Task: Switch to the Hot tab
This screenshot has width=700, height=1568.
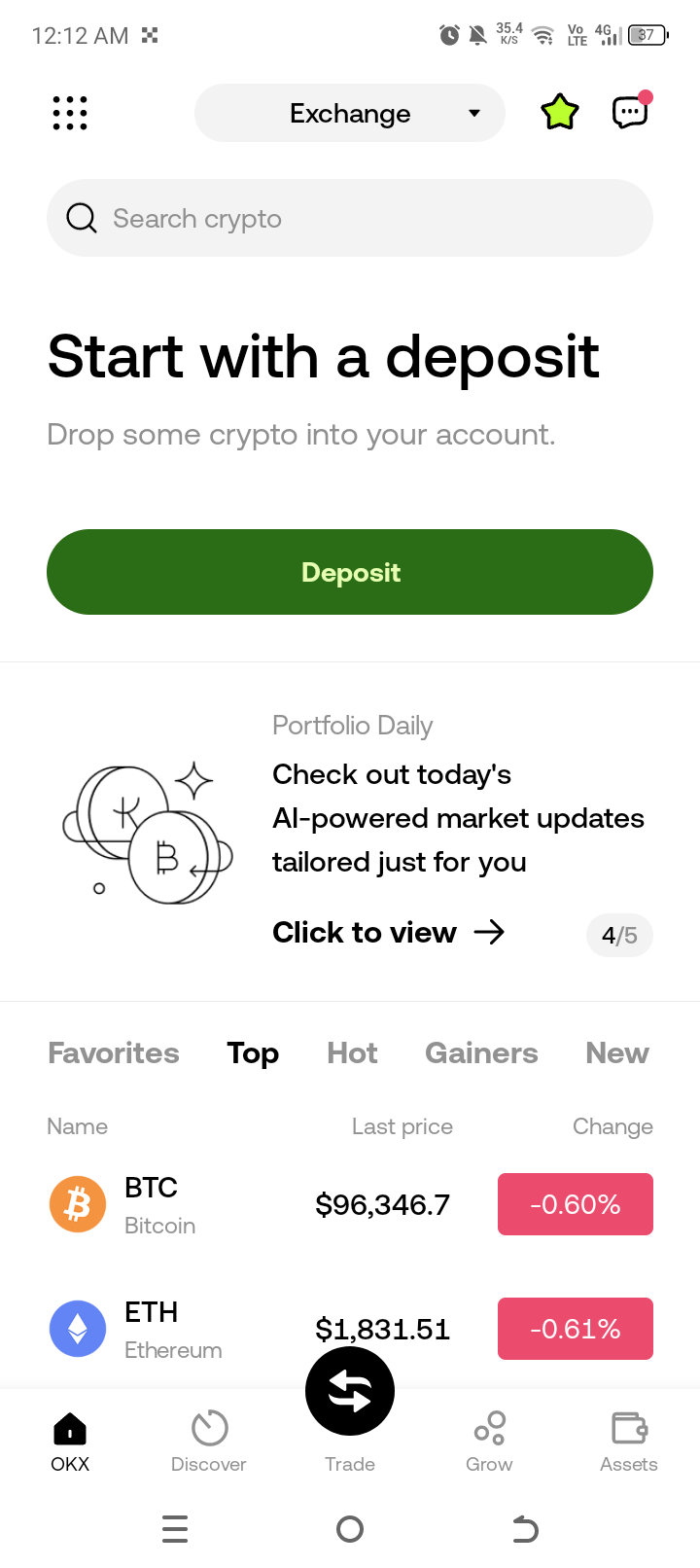Action: 352,1052
